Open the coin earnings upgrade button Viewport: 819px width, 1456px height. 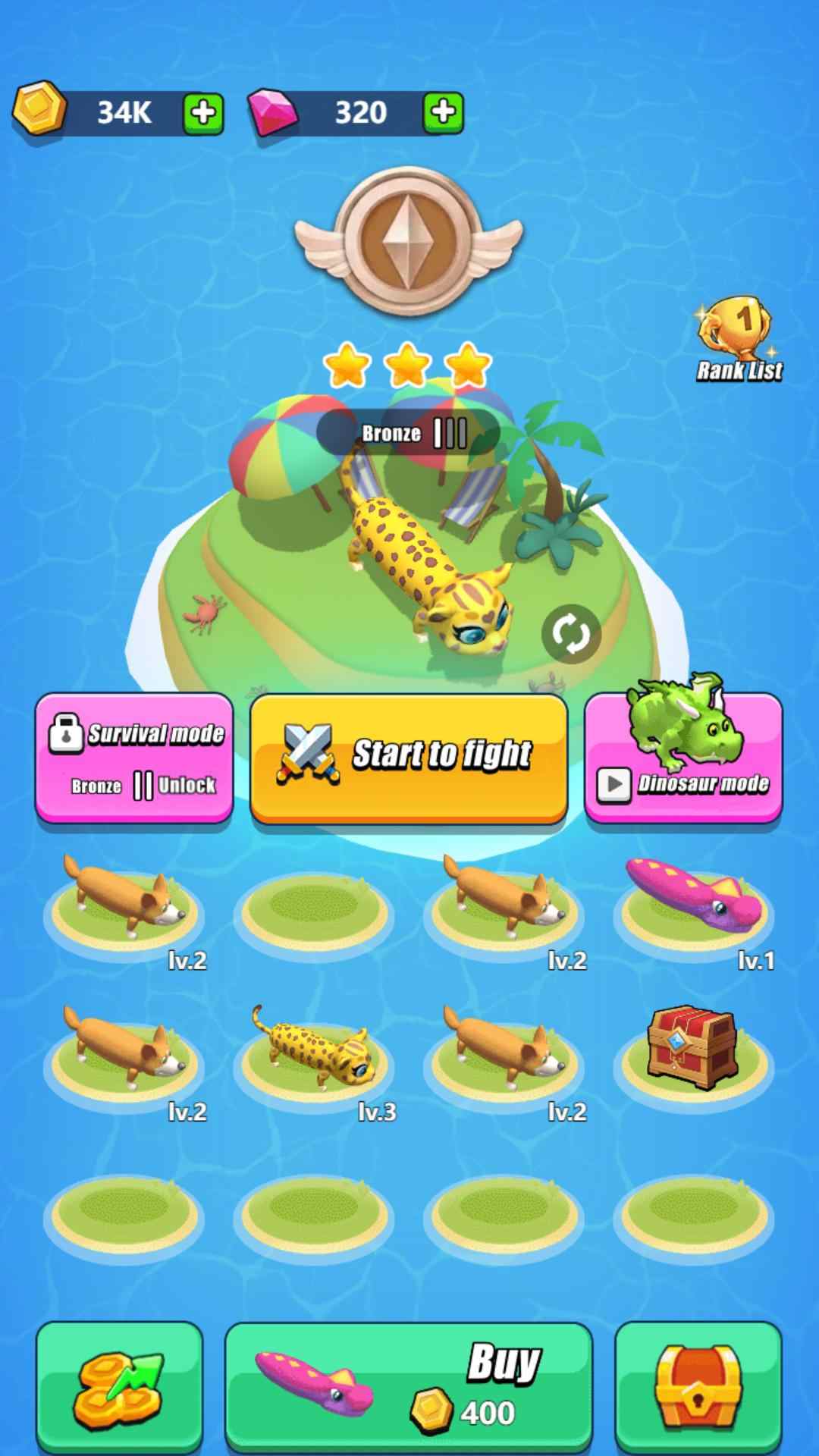(119, 1386)
